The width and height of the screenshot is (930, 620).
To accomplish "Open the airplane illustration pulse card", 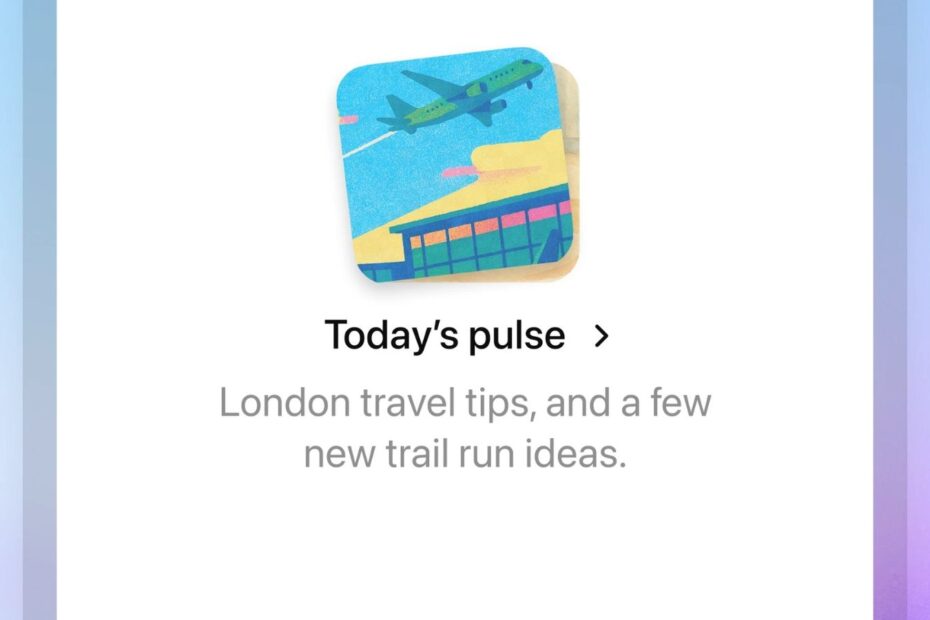I will point(455,164).
